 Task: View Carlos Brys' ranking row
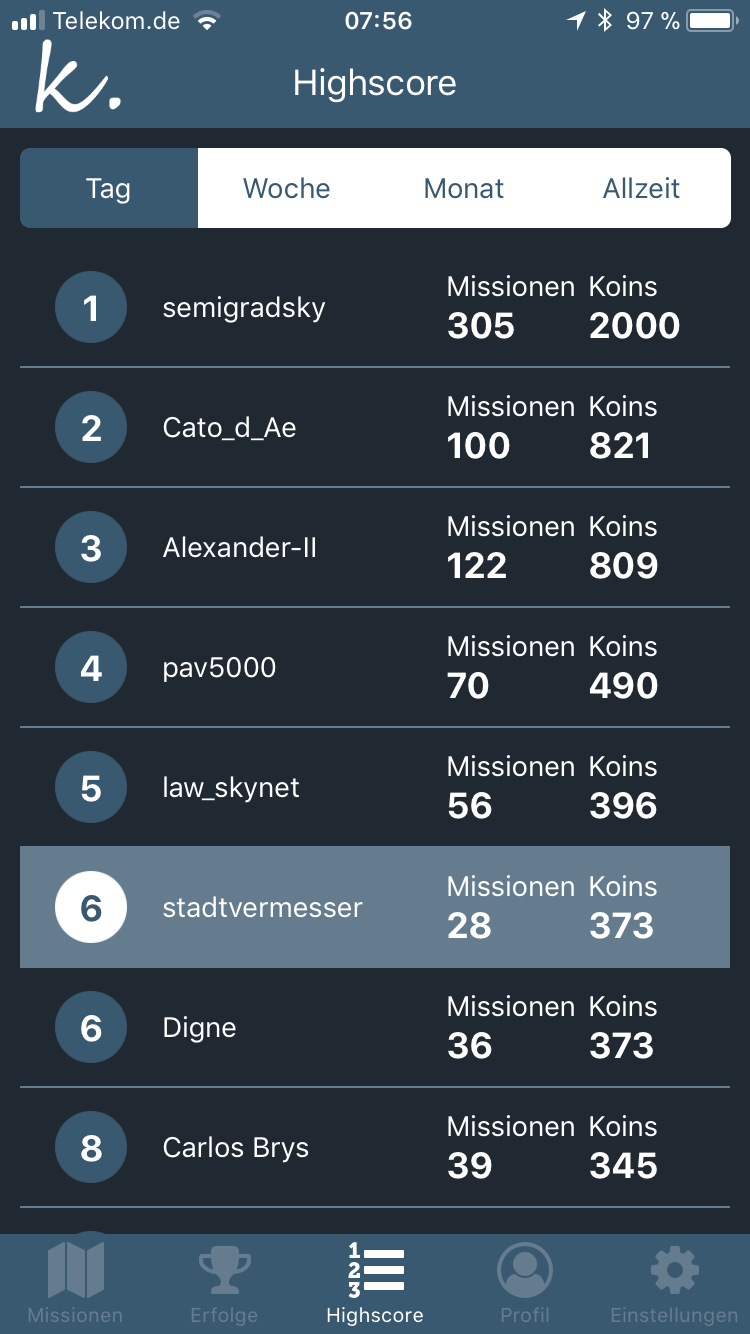[x=375, y=1147]
